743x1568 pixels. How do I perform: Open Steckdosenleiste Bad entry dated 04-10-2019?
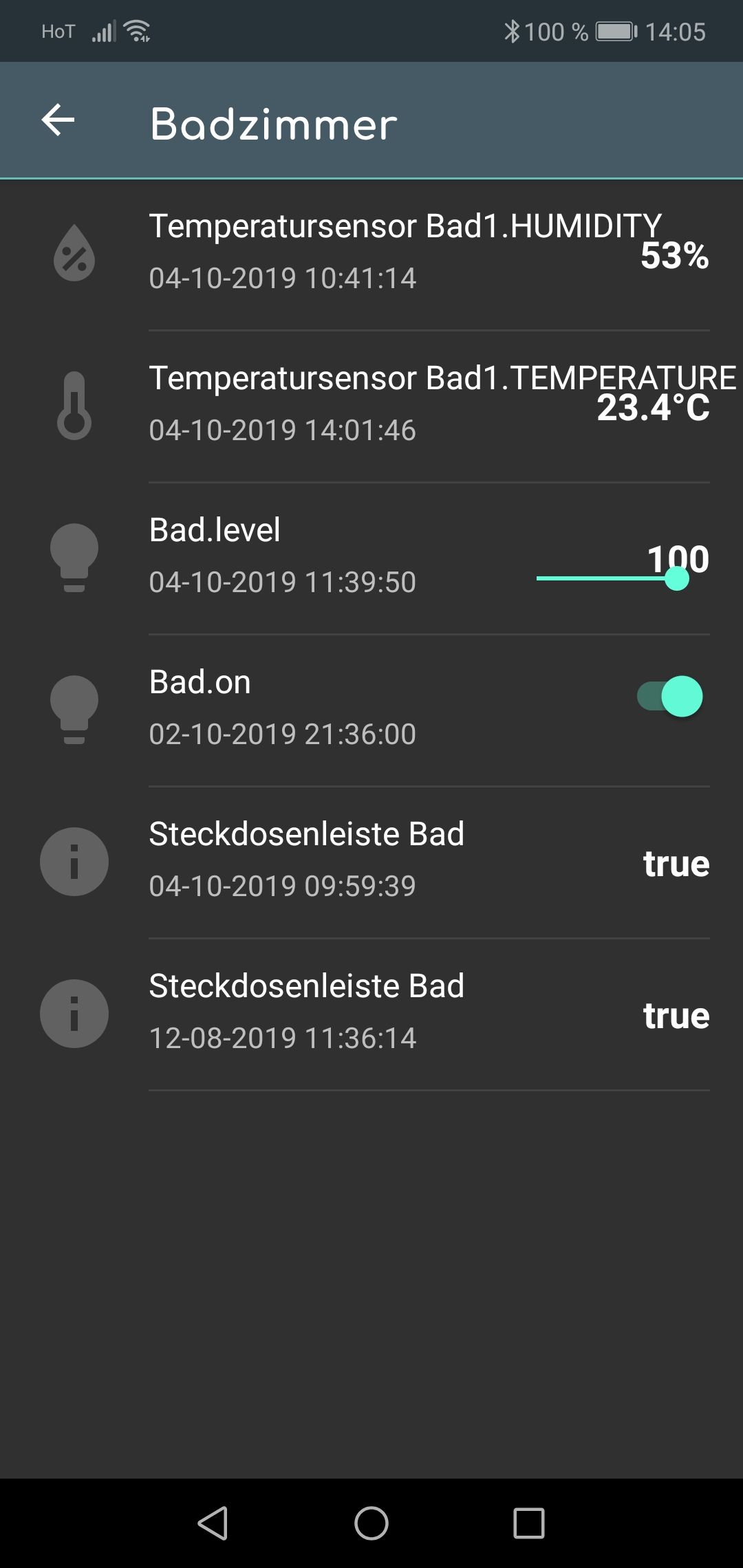pos(371,862)
